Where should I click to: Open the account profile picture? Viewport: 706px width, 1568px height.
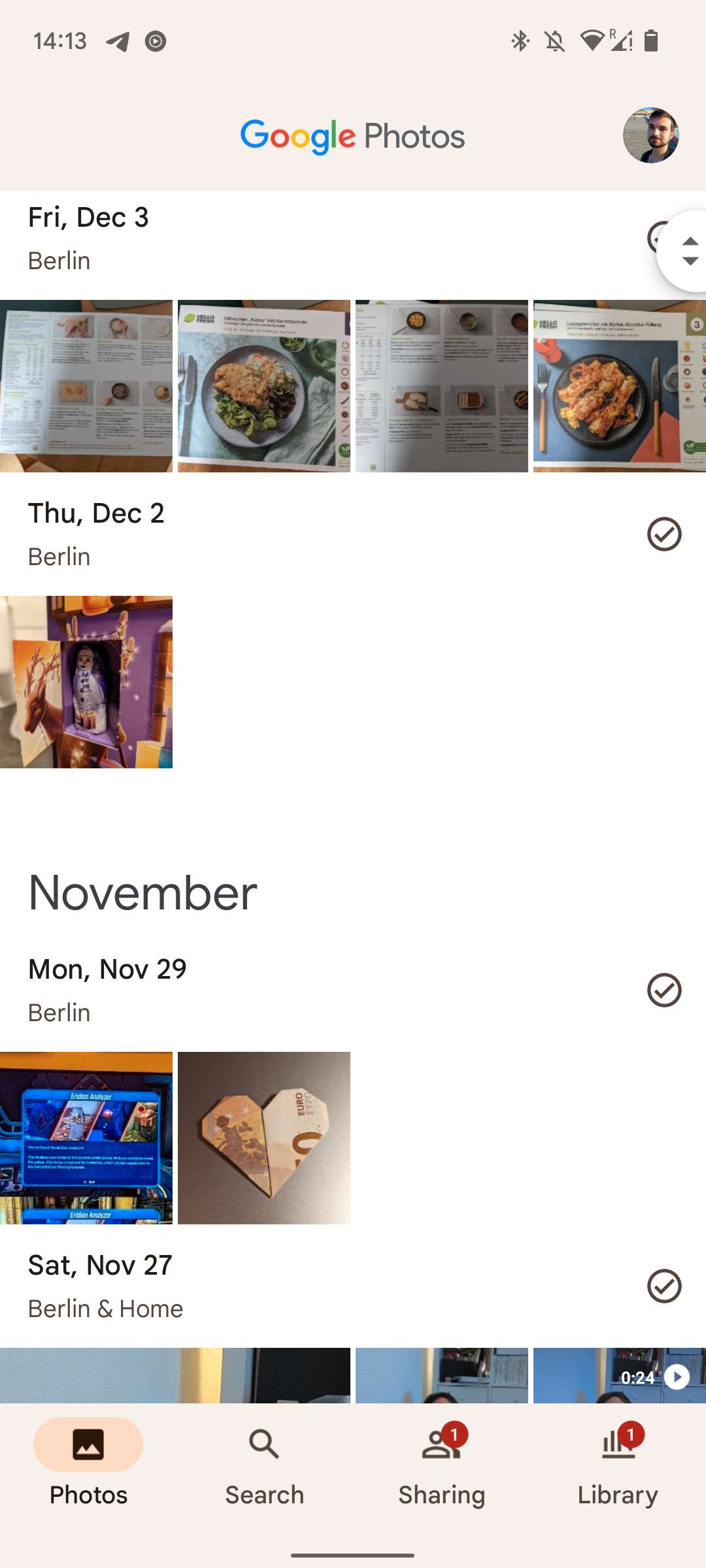[x=650, y=135]
